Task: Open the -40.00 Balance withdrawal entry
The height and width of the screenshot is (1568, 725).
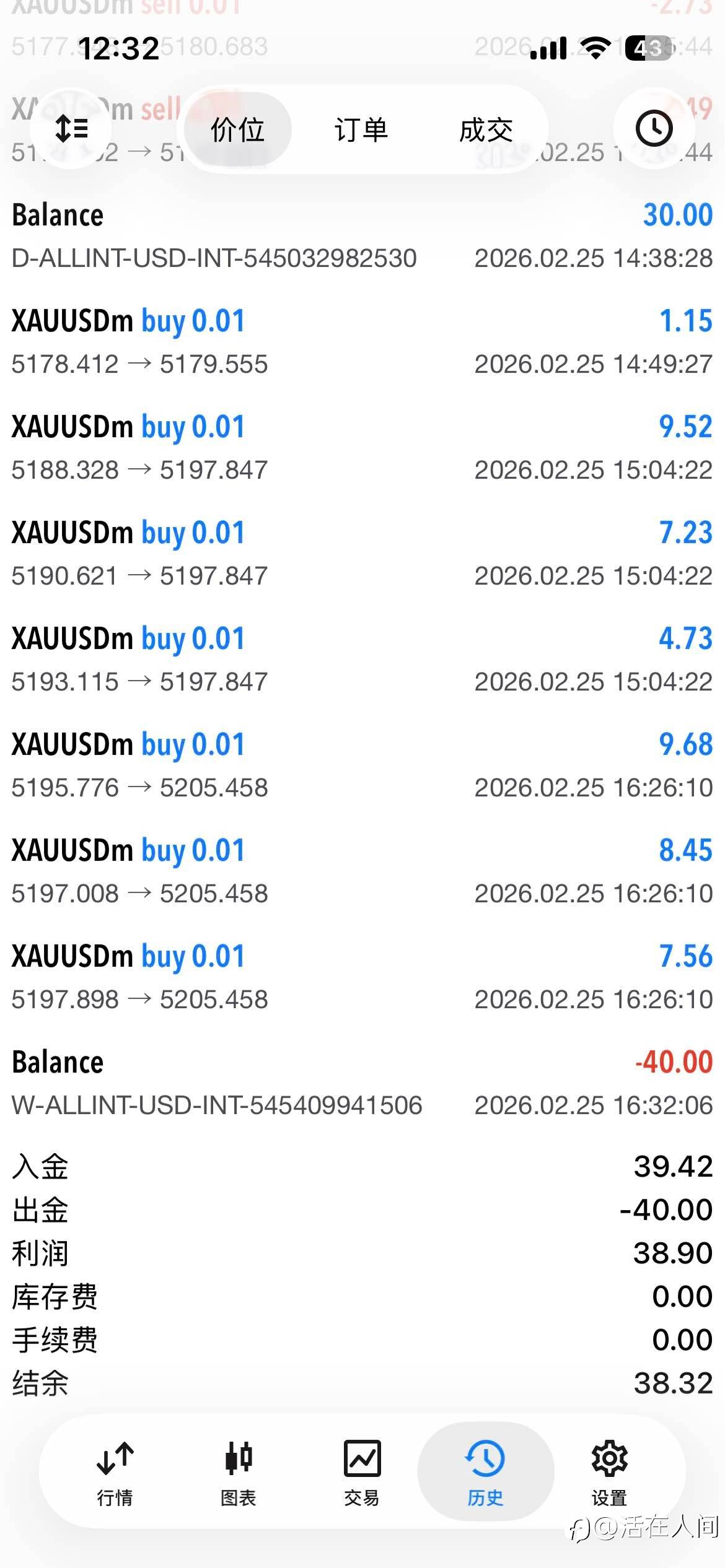Action: click(362, 1082)
